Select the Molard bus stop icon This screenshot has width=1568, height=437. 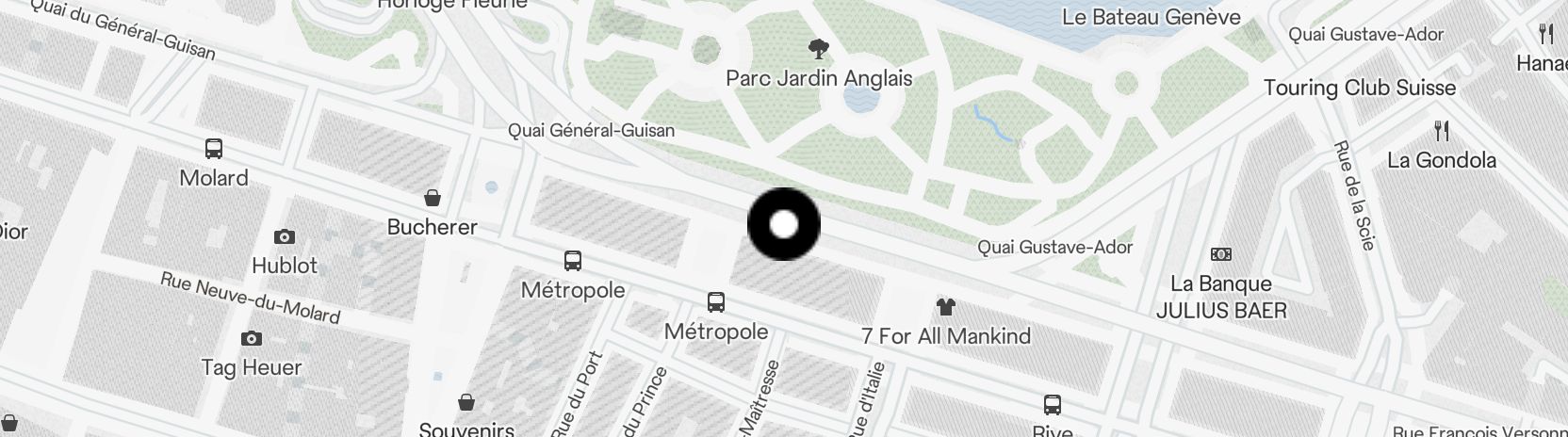point(214,149)
